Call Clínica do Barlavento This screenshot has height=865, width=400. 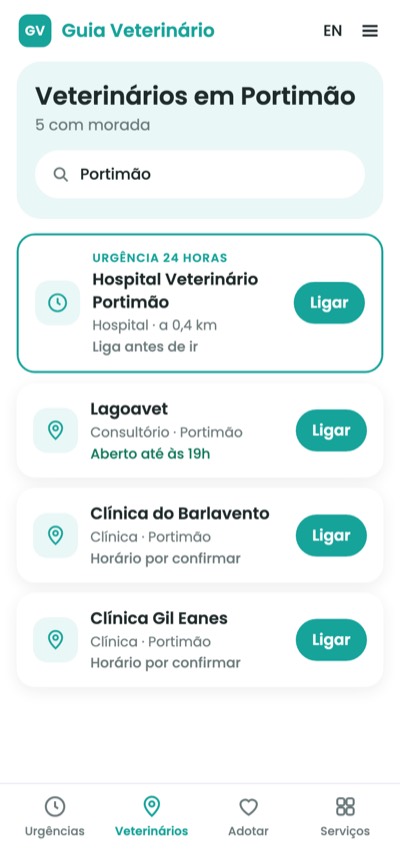click(331, 535)
